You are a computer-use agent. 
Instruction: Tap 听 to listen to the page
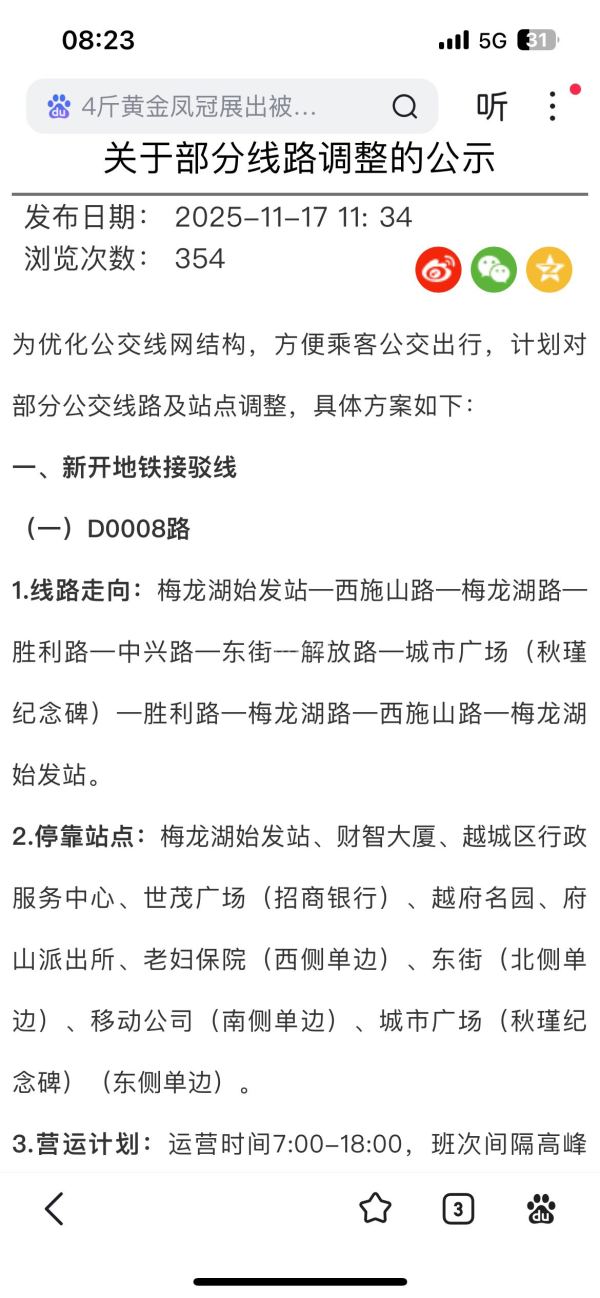coord(491,106)
